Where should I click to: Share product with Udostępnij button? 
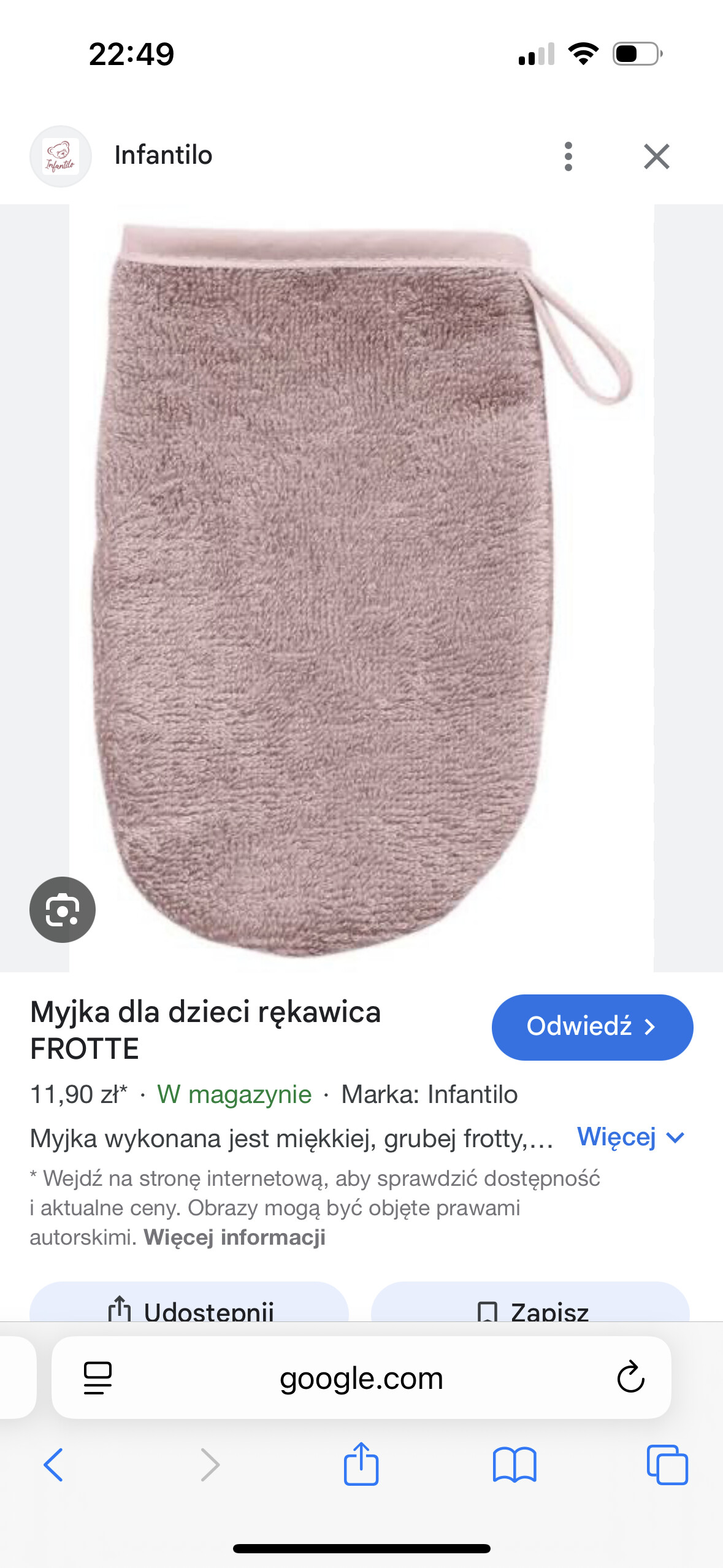[189, 1308]
